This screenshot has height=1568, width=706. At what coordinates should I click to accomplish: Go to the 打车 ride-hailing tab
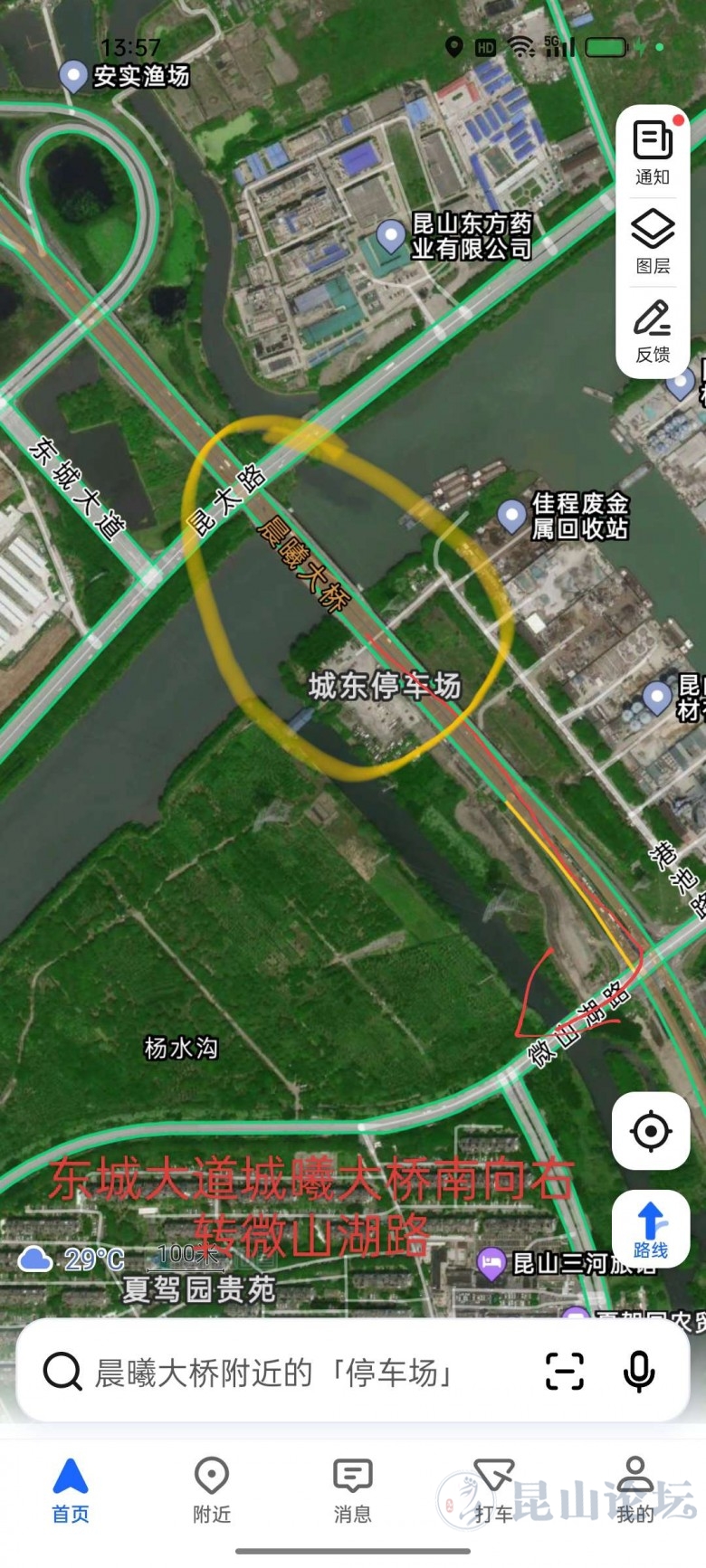494,1491
